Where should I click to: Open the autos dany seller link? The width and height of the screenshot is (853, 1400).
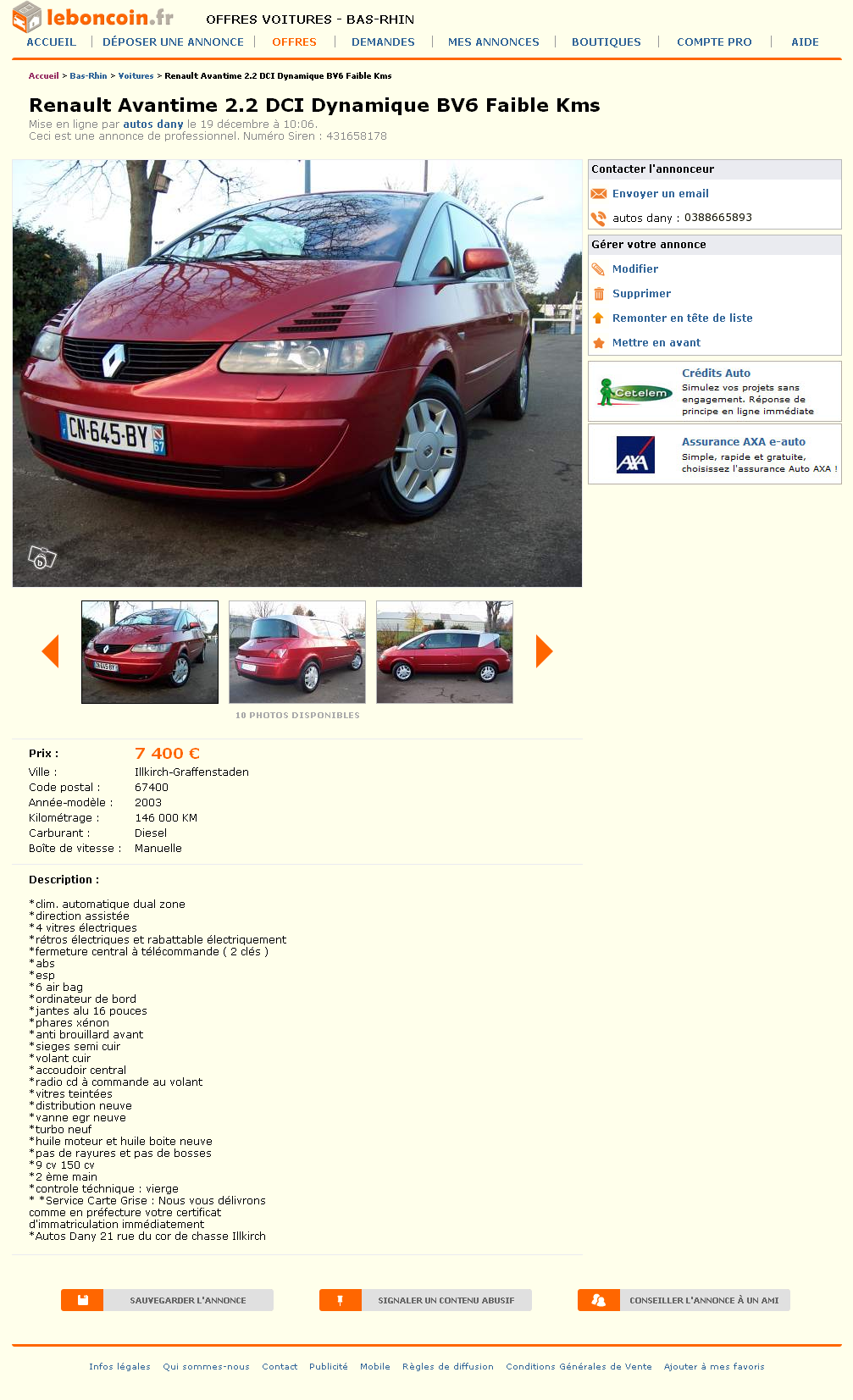(153, 124)
